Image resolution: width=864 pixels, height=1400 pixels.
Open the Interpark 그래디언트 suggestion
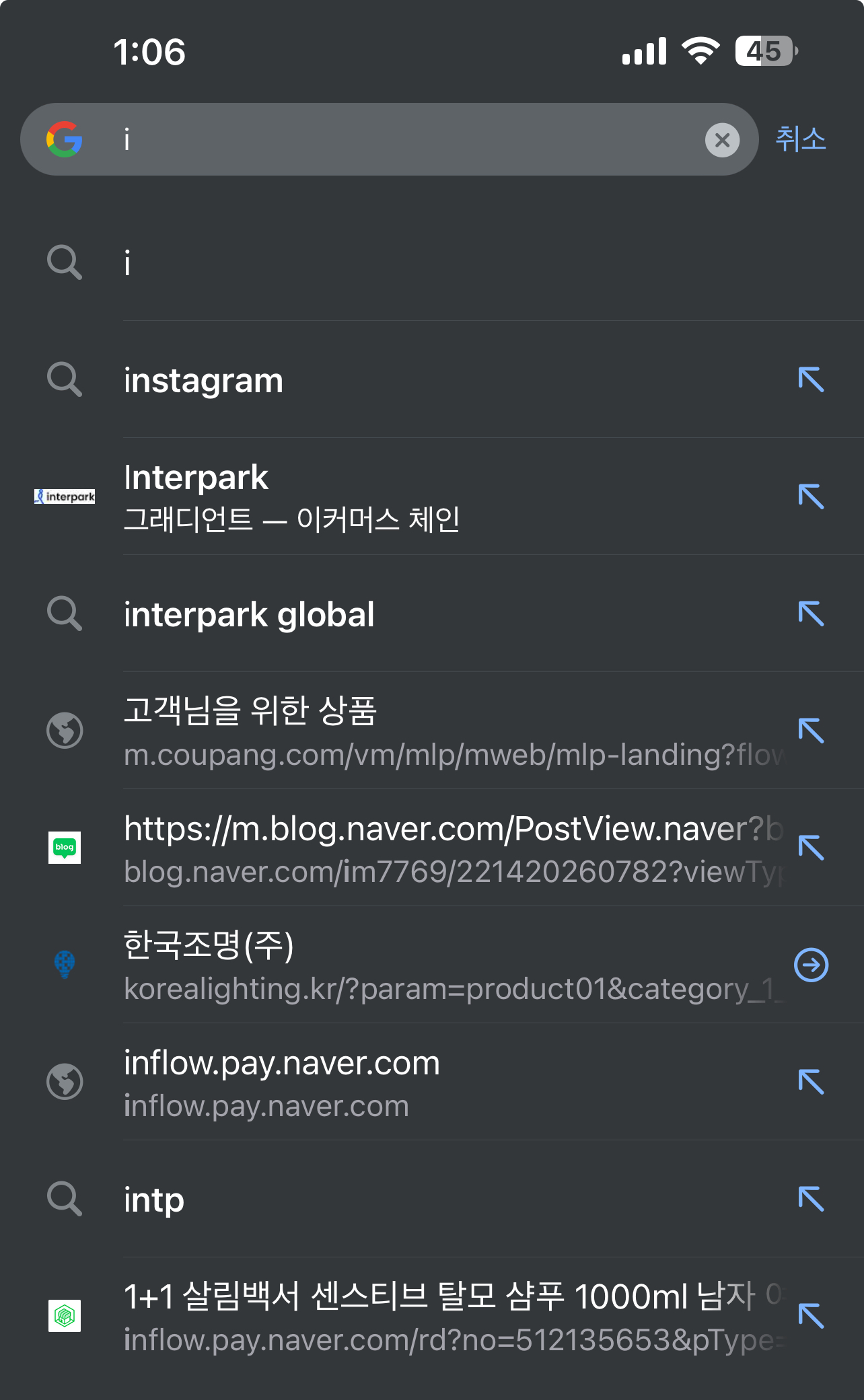[404, 497]
